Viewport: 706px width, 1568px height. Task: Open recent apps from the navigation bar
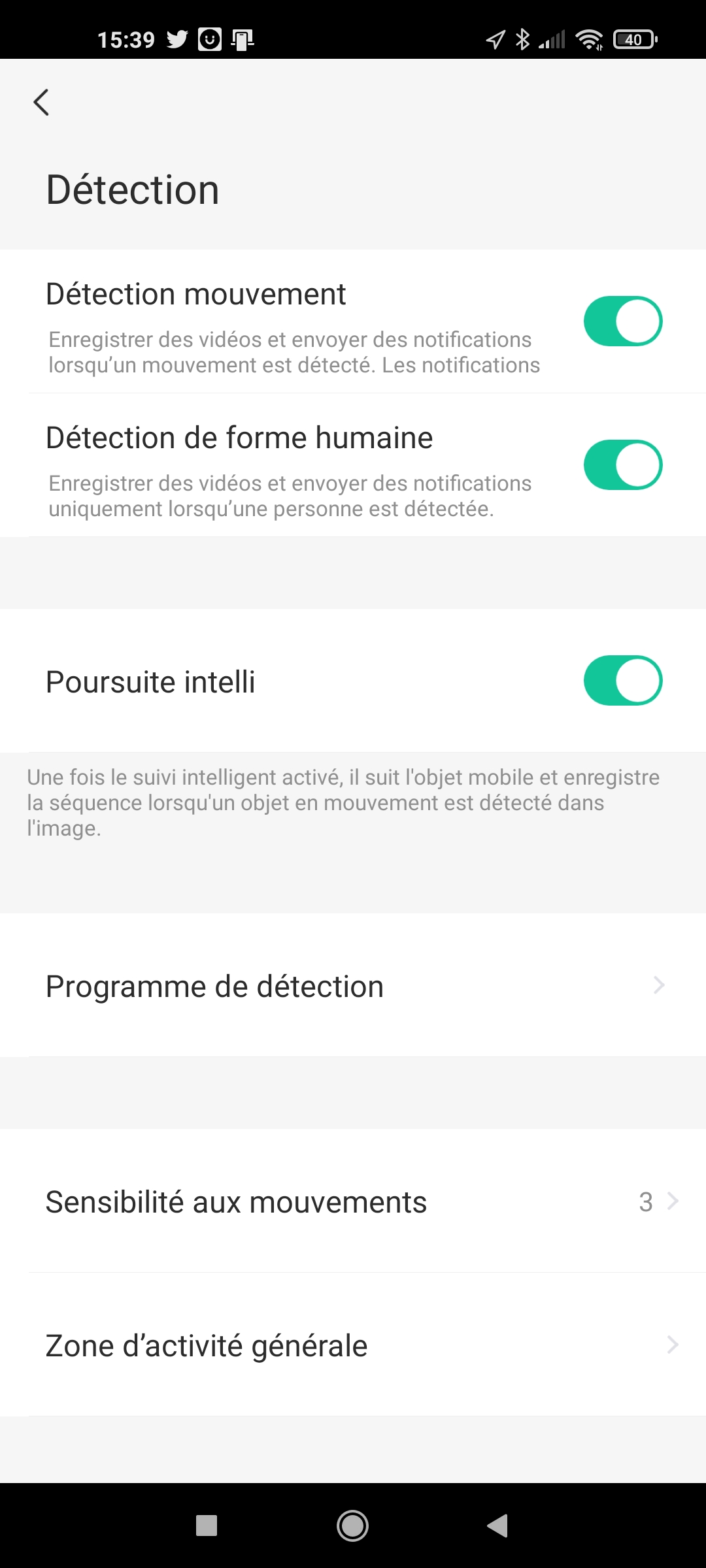pos(207,1526)
